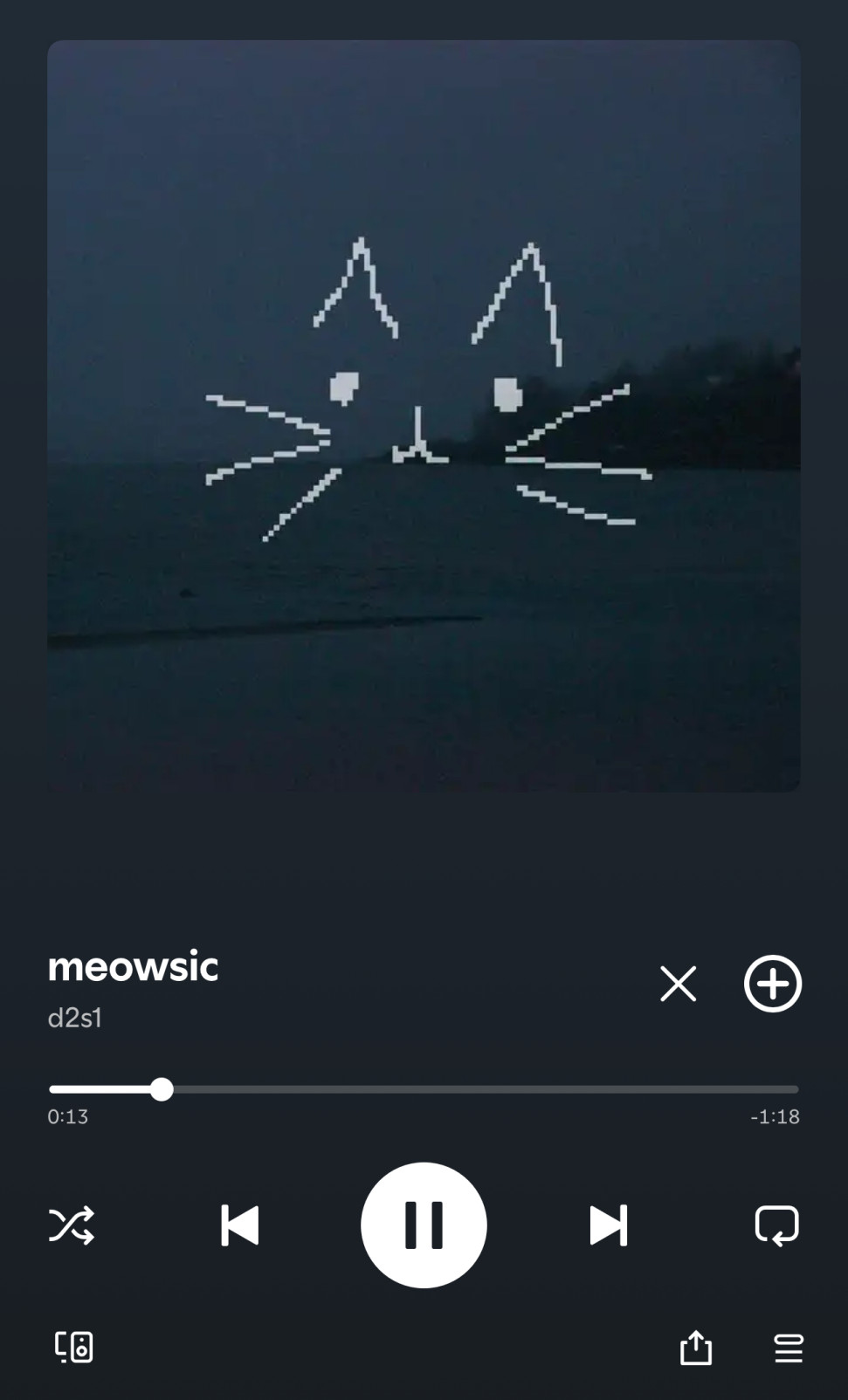Skip to the next track
This screenshot has height=1400, width=848.
pos(609,1225)
